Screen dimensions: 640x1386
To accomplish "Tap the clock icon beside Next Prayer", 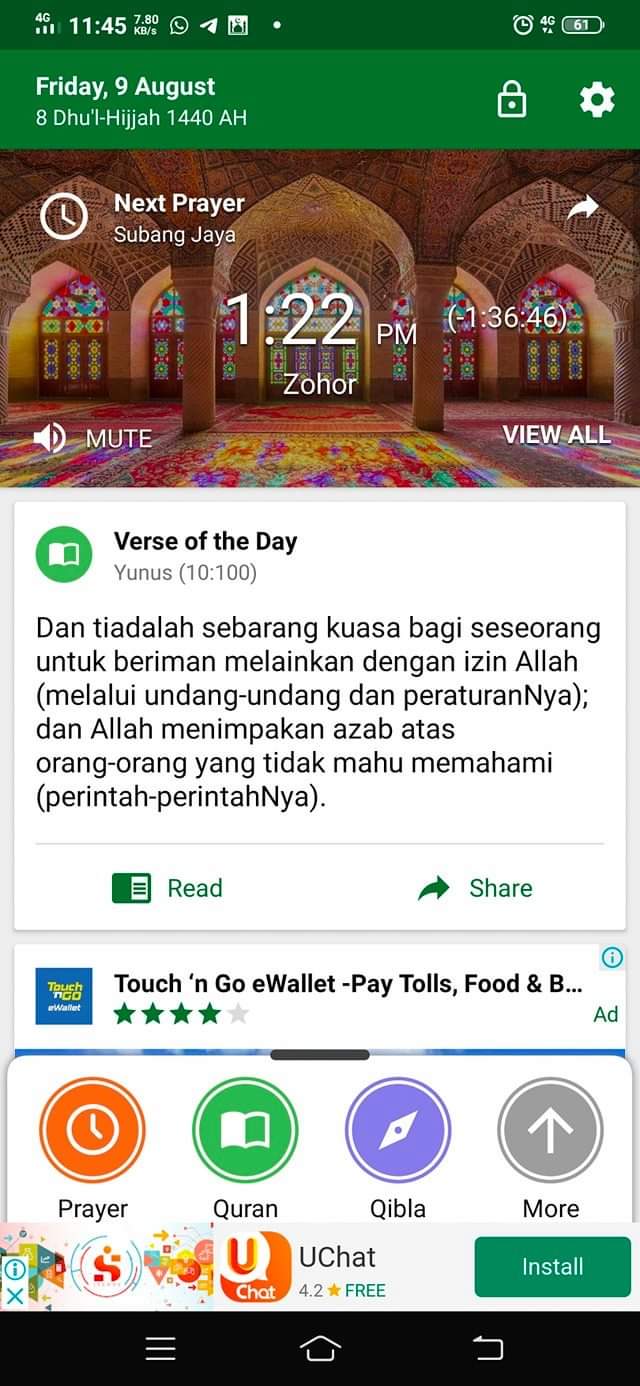I will (64, 216).
